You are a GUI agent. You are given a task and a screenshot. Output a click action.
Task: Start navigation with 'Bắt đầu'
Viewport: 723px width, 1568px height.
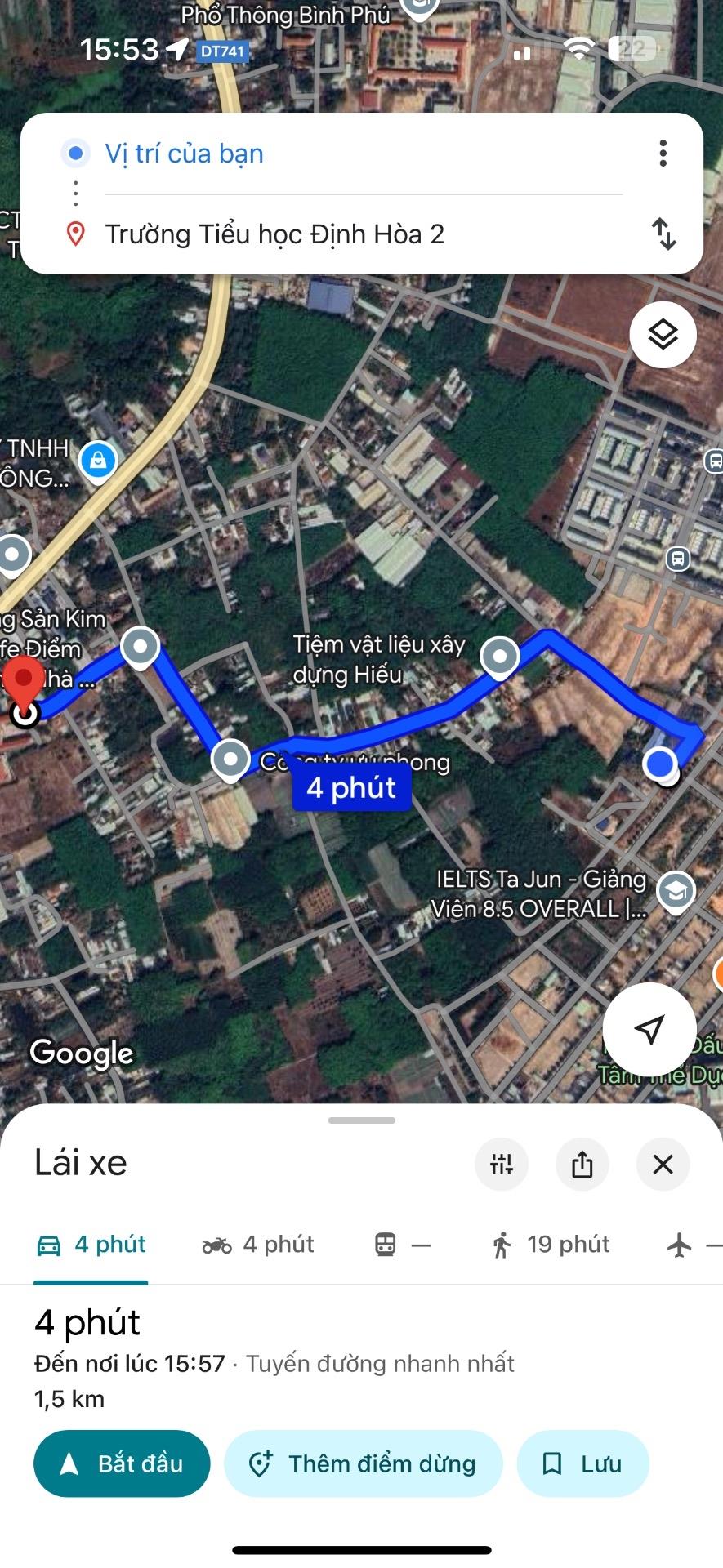coord(122,1463)
